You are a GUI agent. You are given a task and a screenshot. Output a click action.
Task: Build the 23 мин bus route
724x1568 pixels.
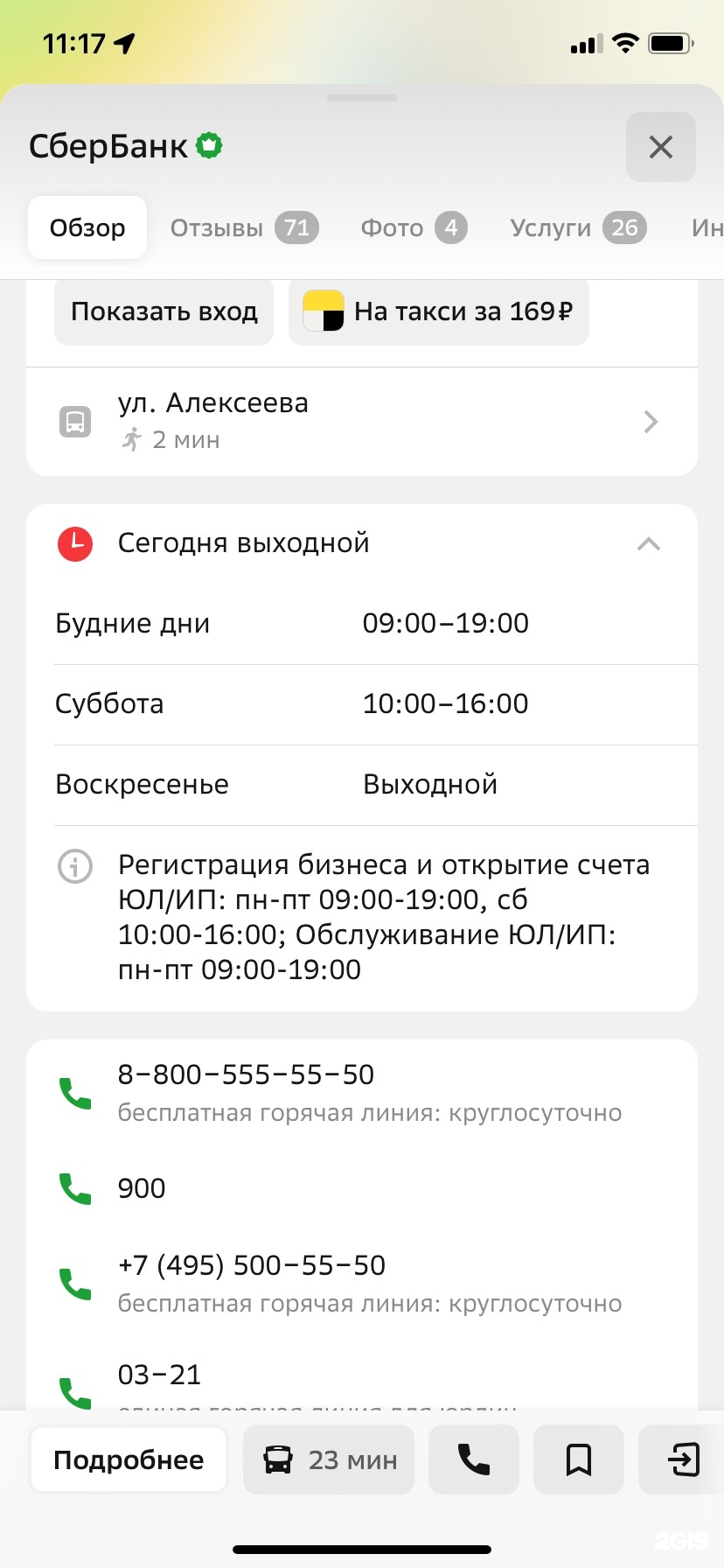330,1459
